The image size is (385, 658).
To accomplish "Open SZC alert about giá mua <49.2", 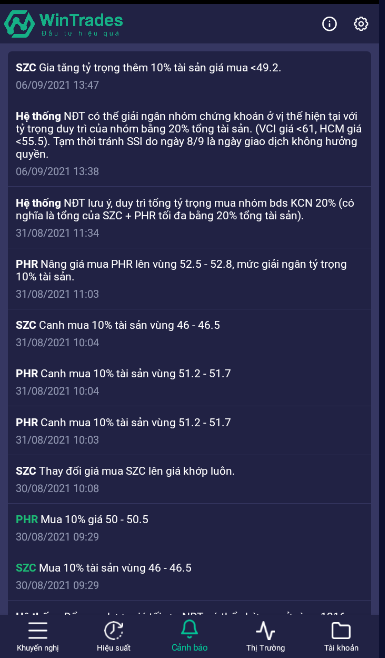I will pyautogui.click(x=189, y=76).
